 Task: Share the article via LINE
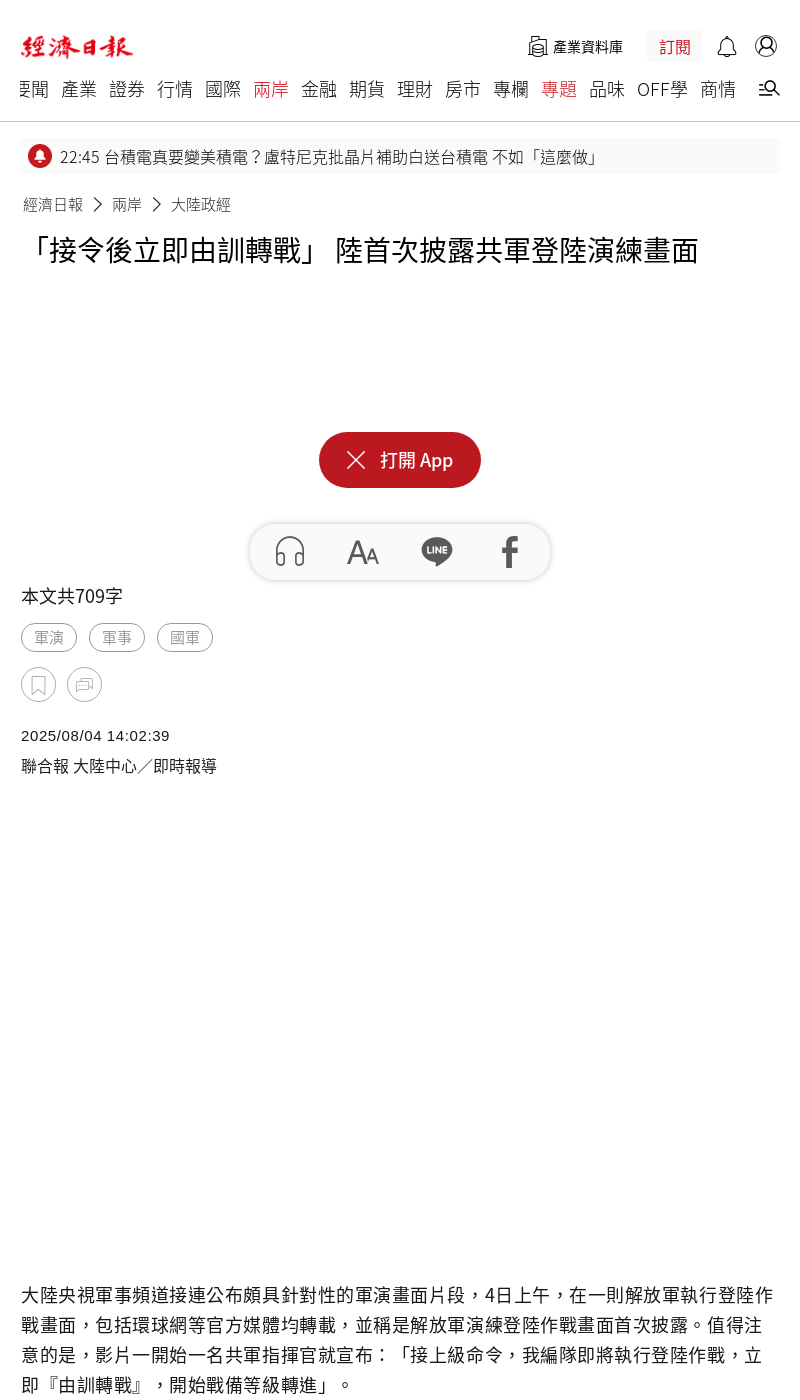coord(437,552)
